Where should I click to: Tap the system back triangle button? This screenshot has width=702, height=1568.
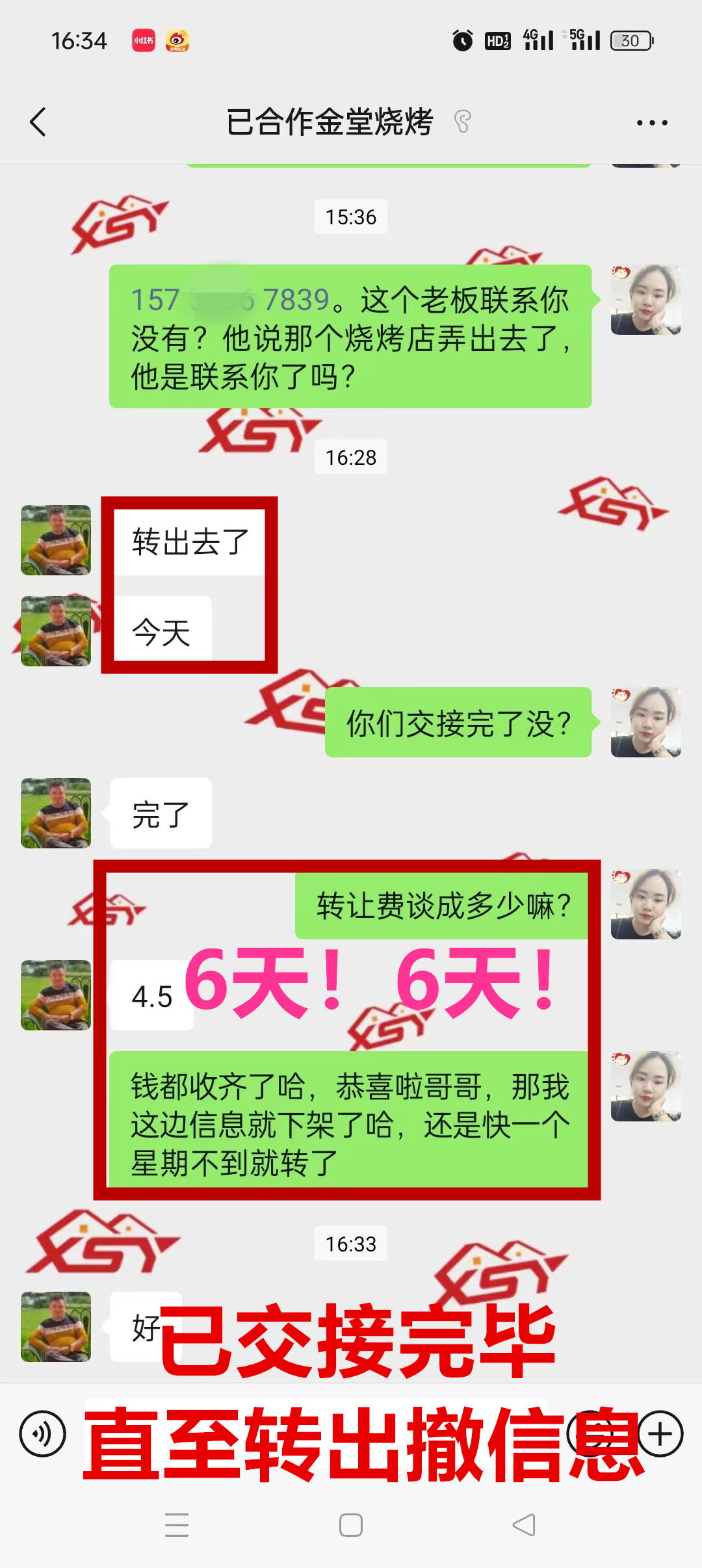pos(524,1525)
